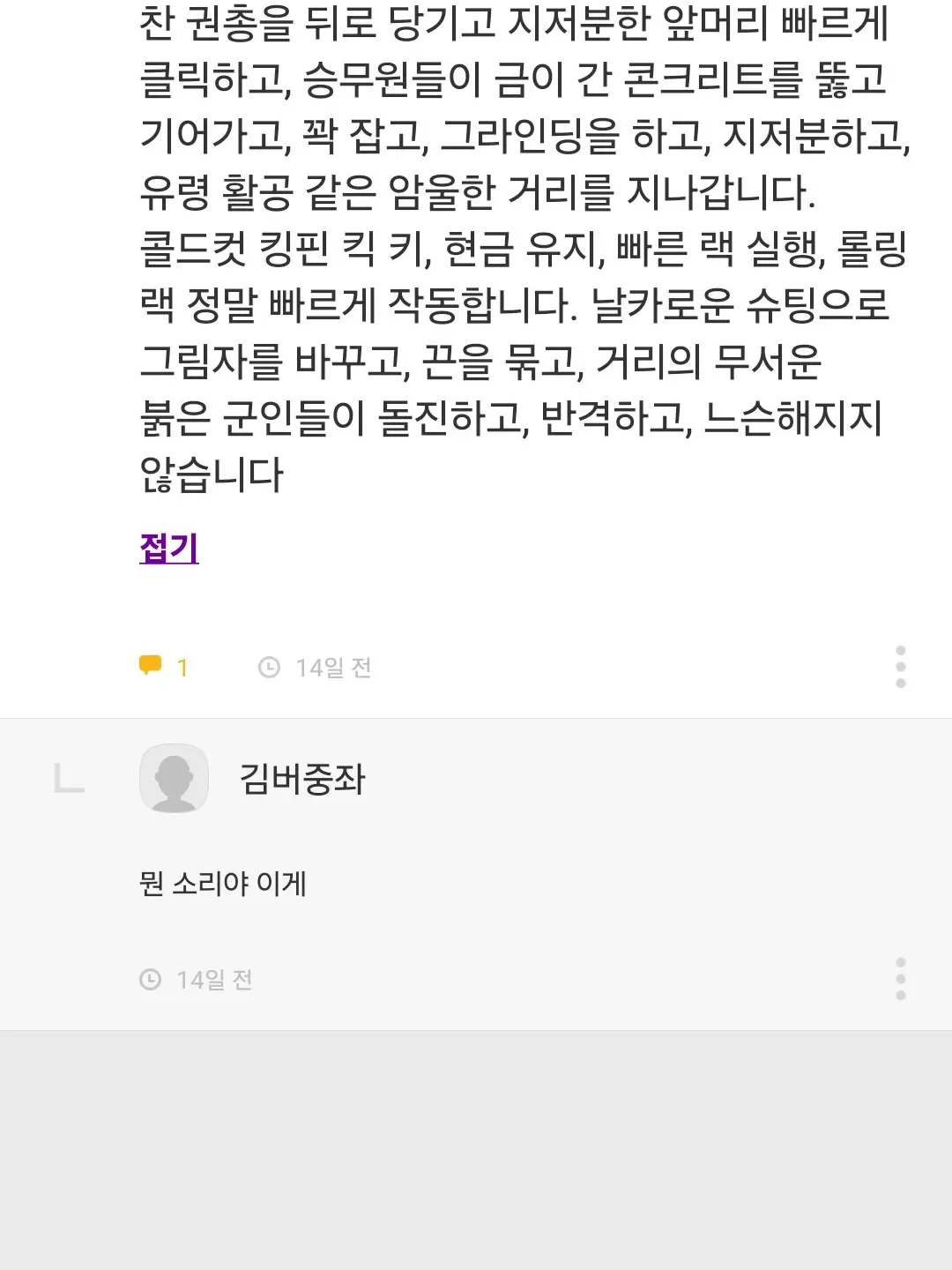Viewport: 952px width, 1270px height.
Task: Click the clock icon on the reply comment
Action: pos(152,979)
